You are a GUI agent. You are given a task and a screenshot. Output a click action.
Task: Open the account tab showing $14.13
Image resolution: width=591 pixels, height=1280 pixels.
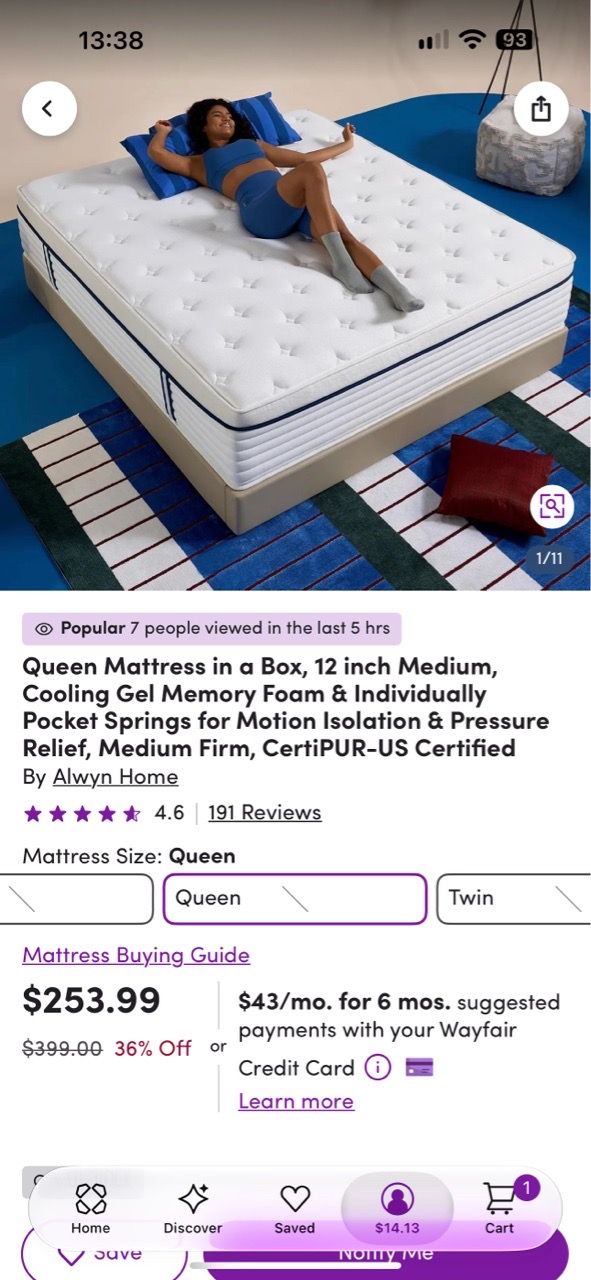(397, 1208)
